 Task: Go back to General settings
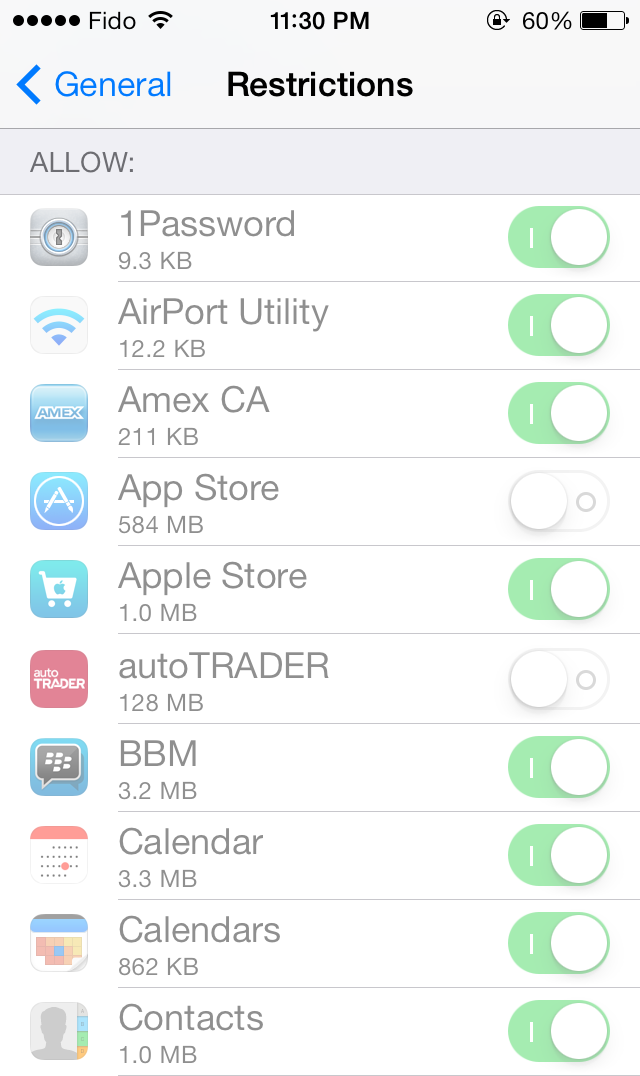(95, 85)
